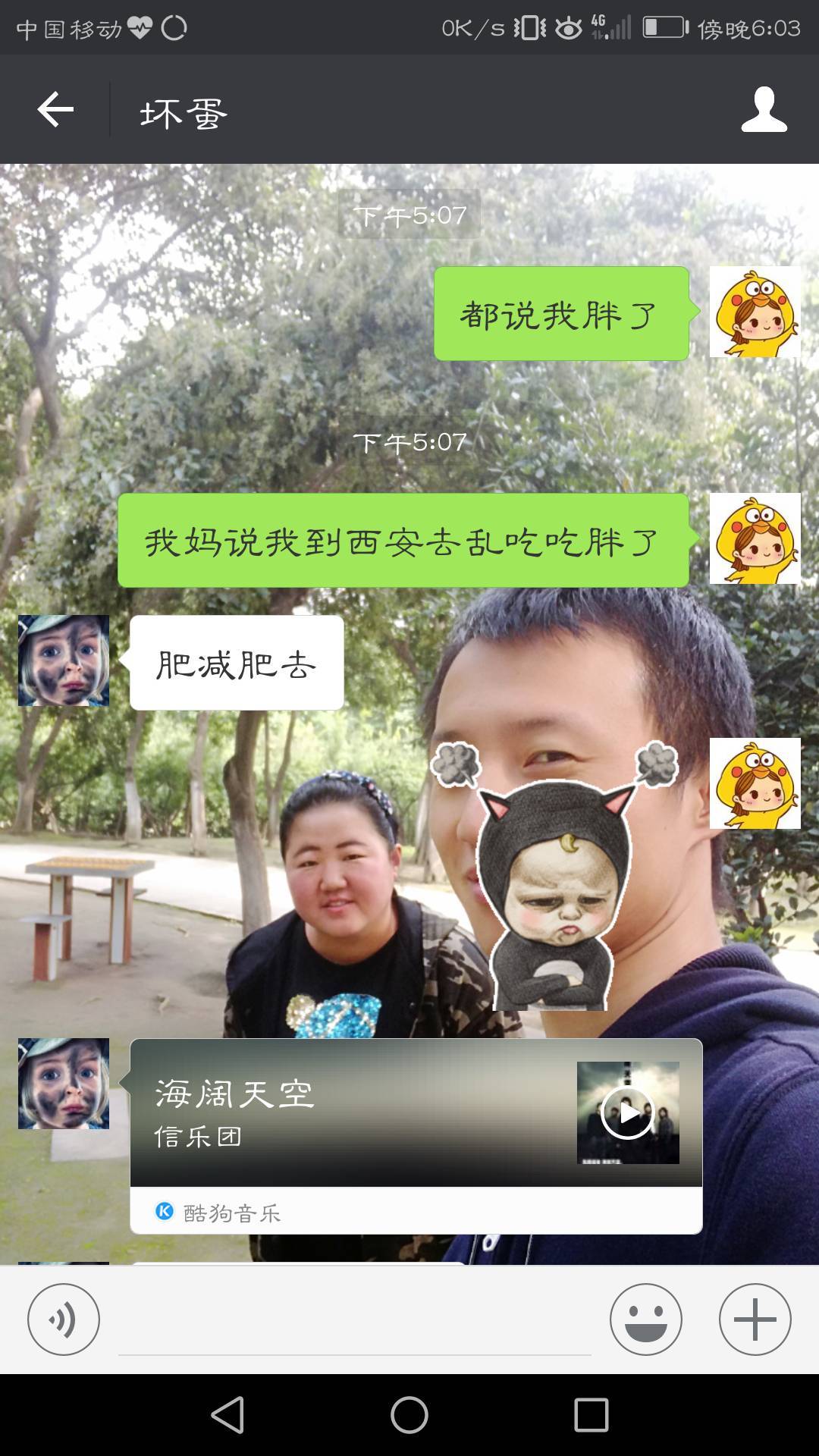Open the emoji picker
This screenshot has width=819, height=1456.
646,1319
